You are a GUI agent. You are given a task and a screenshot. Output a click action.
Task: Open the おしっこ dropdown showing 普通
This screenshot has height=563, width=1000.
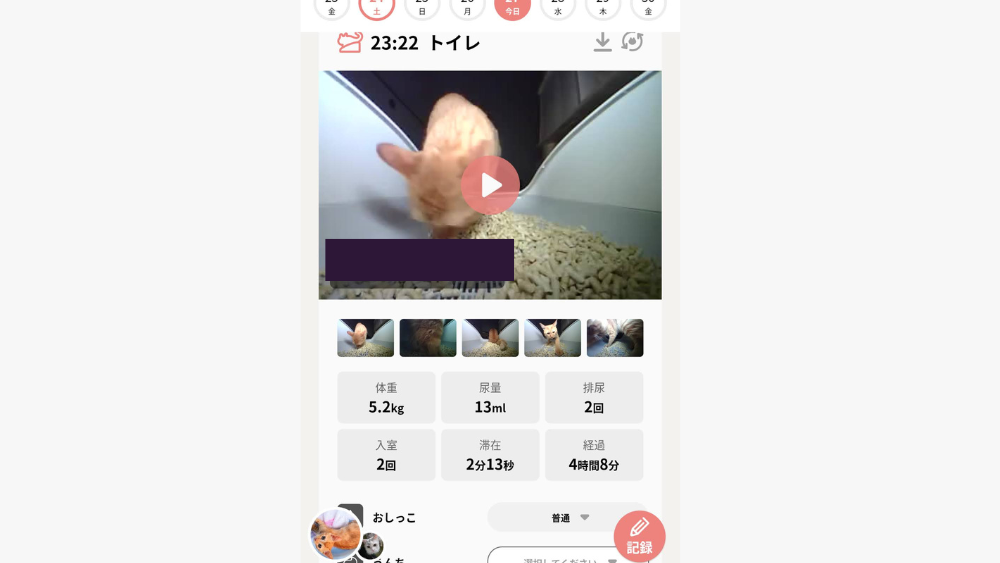coord(568,517)
